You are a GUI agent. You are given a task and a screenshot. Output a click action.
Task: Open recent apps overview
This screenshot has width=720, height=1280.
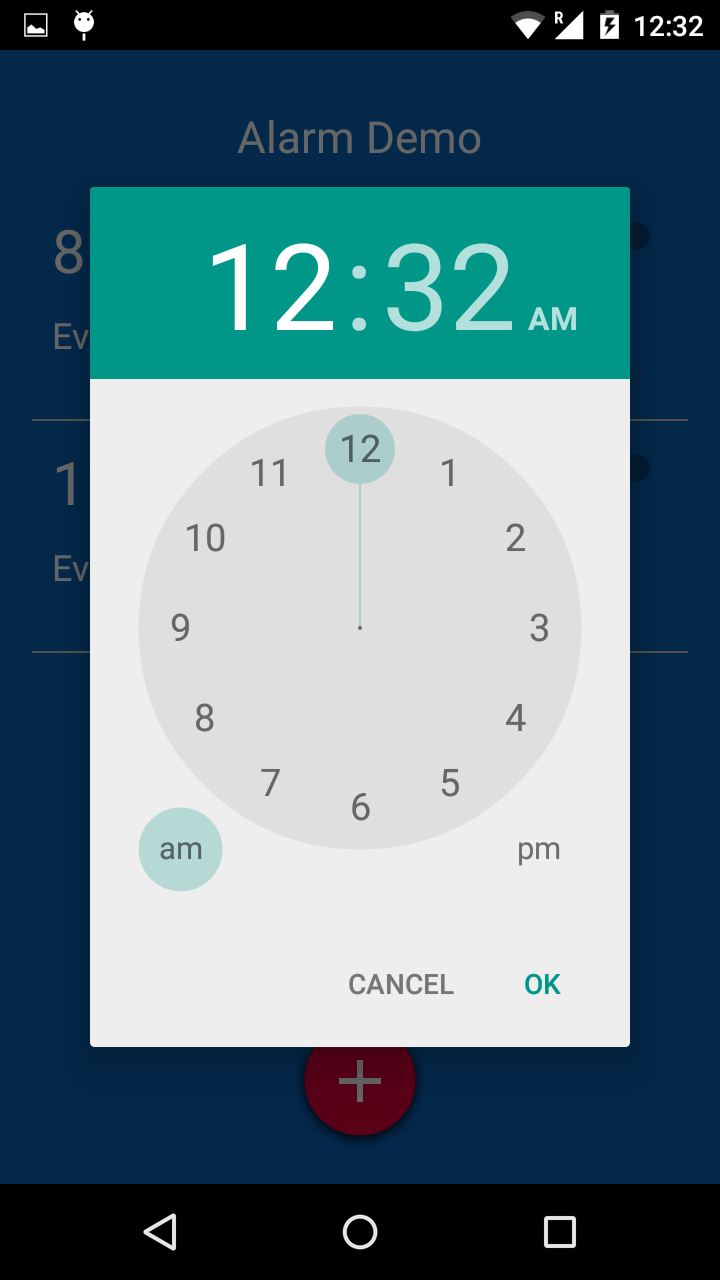pyautogui.click(x=559, y=1232)
